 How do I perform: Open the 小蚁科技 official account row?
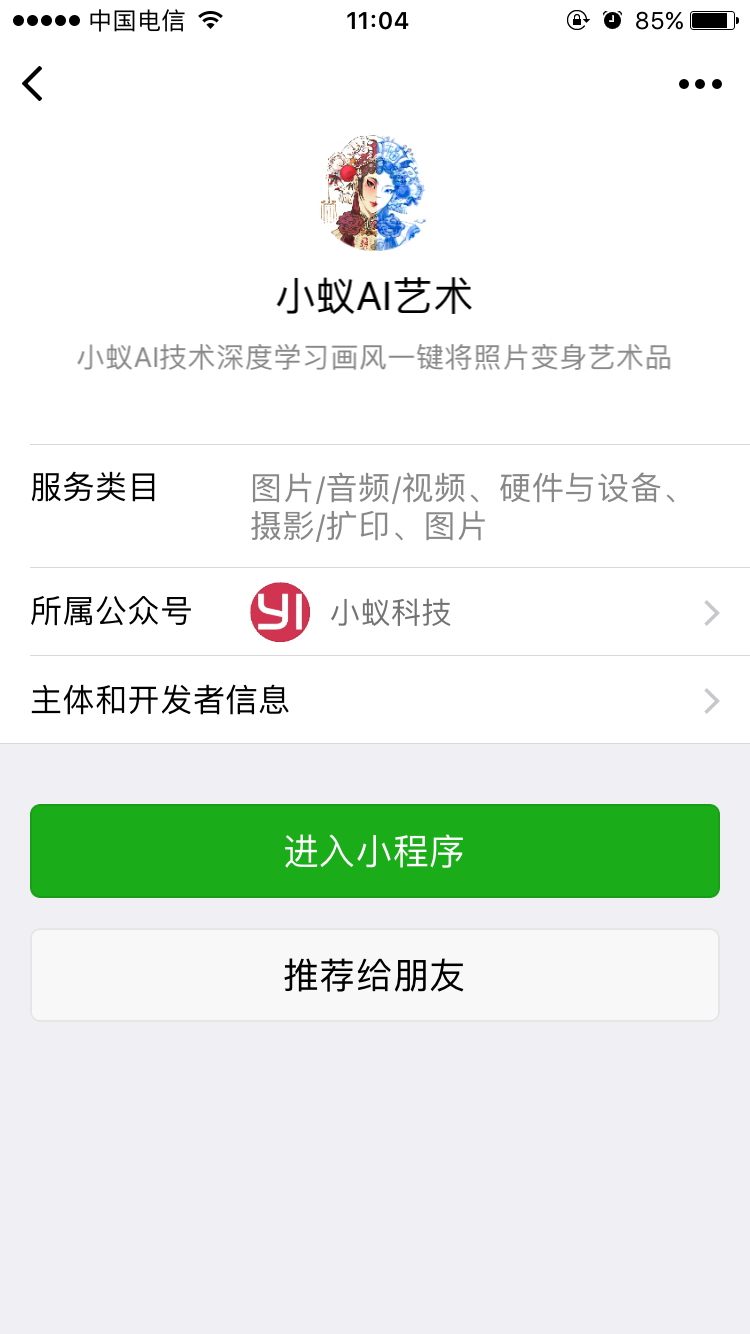pyautogui.click(x=390, y=612)
